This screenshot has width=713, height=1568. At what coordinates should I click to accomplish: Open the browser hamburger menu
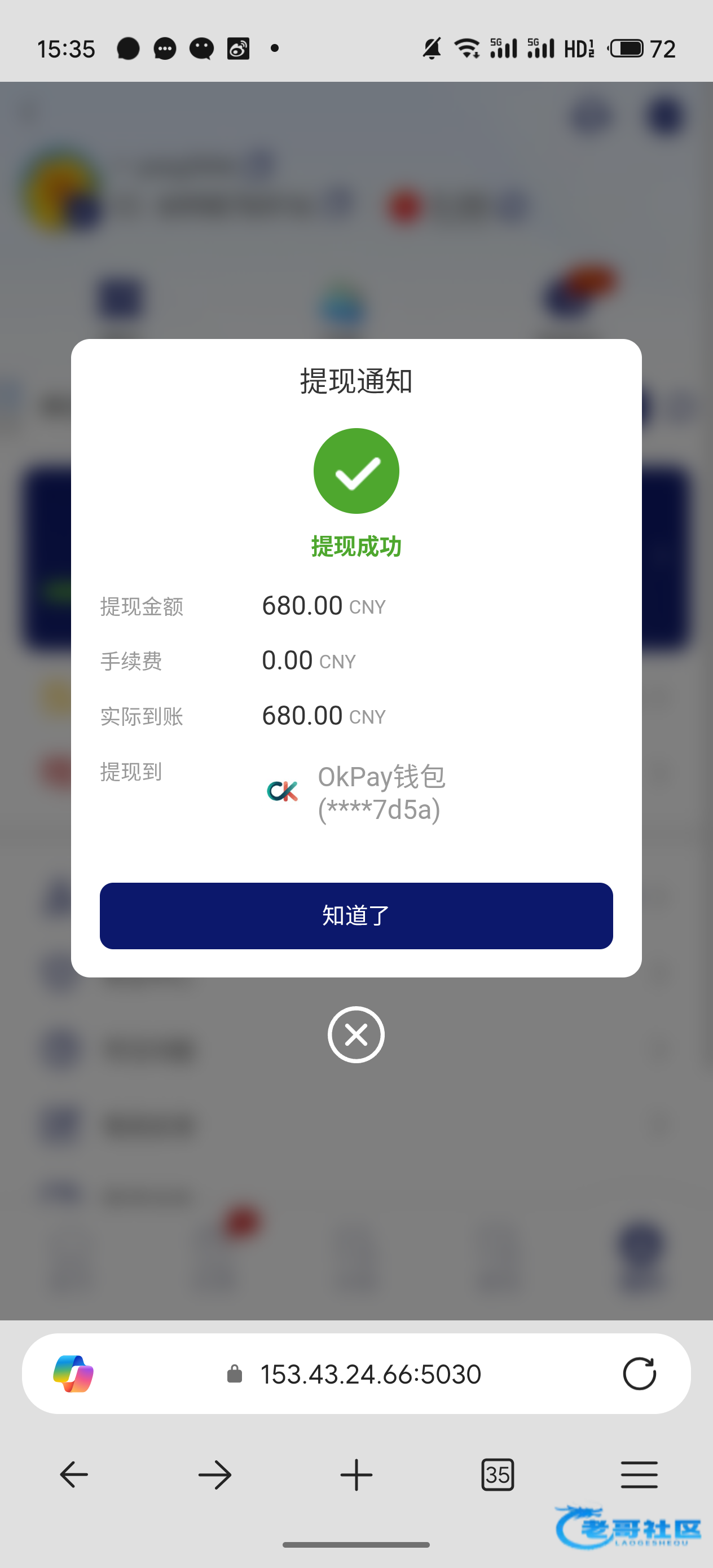639,1475
